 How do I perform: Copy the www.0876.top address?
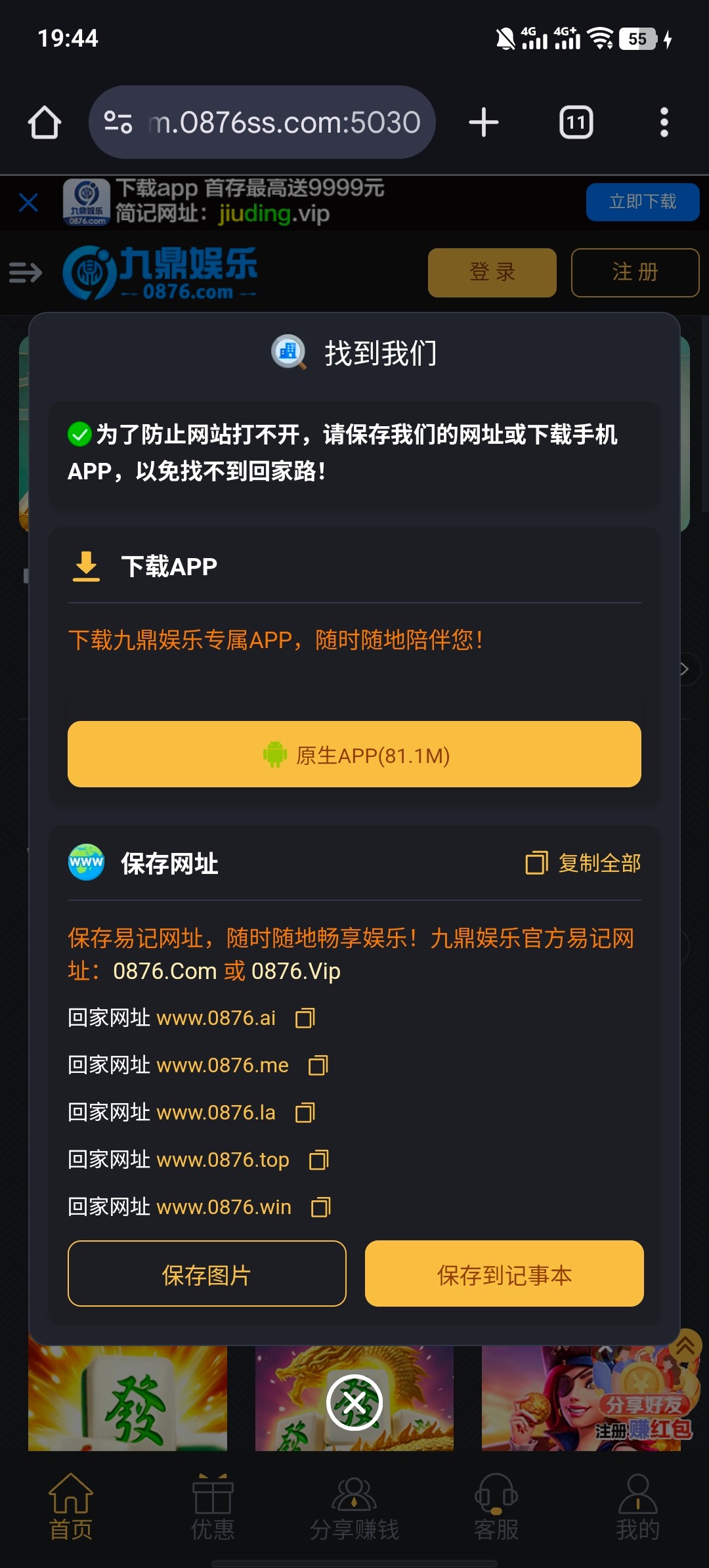point(319,1160)
